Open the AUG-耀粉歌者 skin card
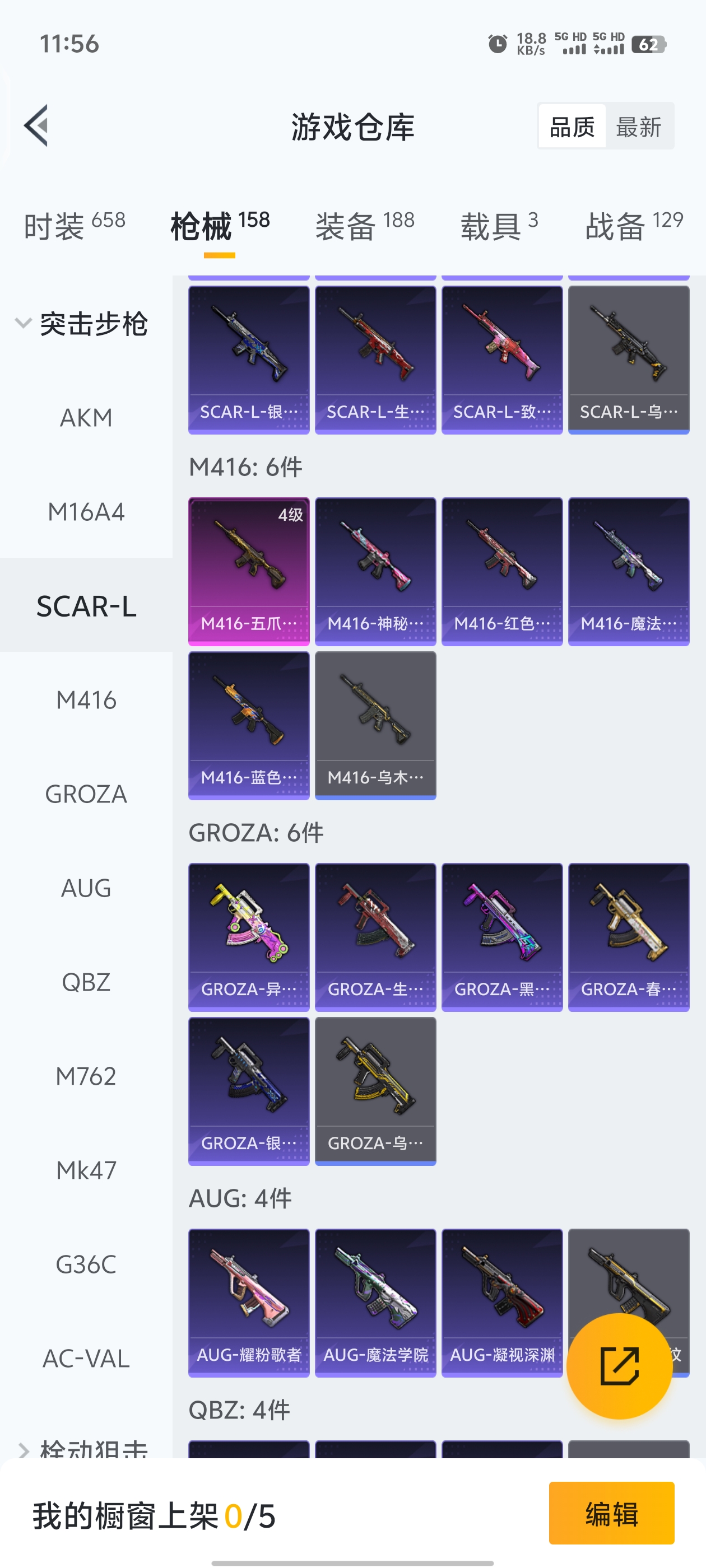This screenshot has height=1568, width=706. [x=249, y=1302]
